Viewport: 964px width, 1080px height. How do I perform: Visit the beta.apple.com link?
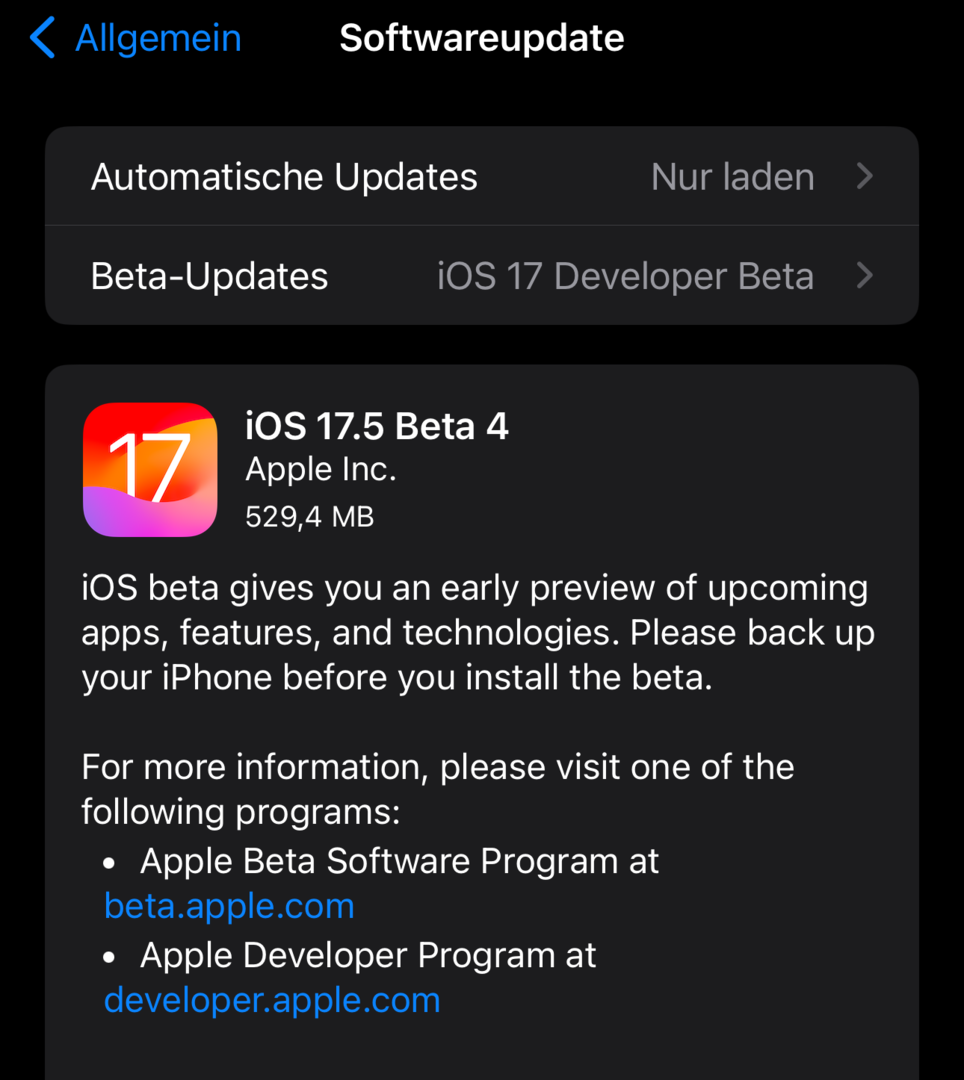[229, 906]
